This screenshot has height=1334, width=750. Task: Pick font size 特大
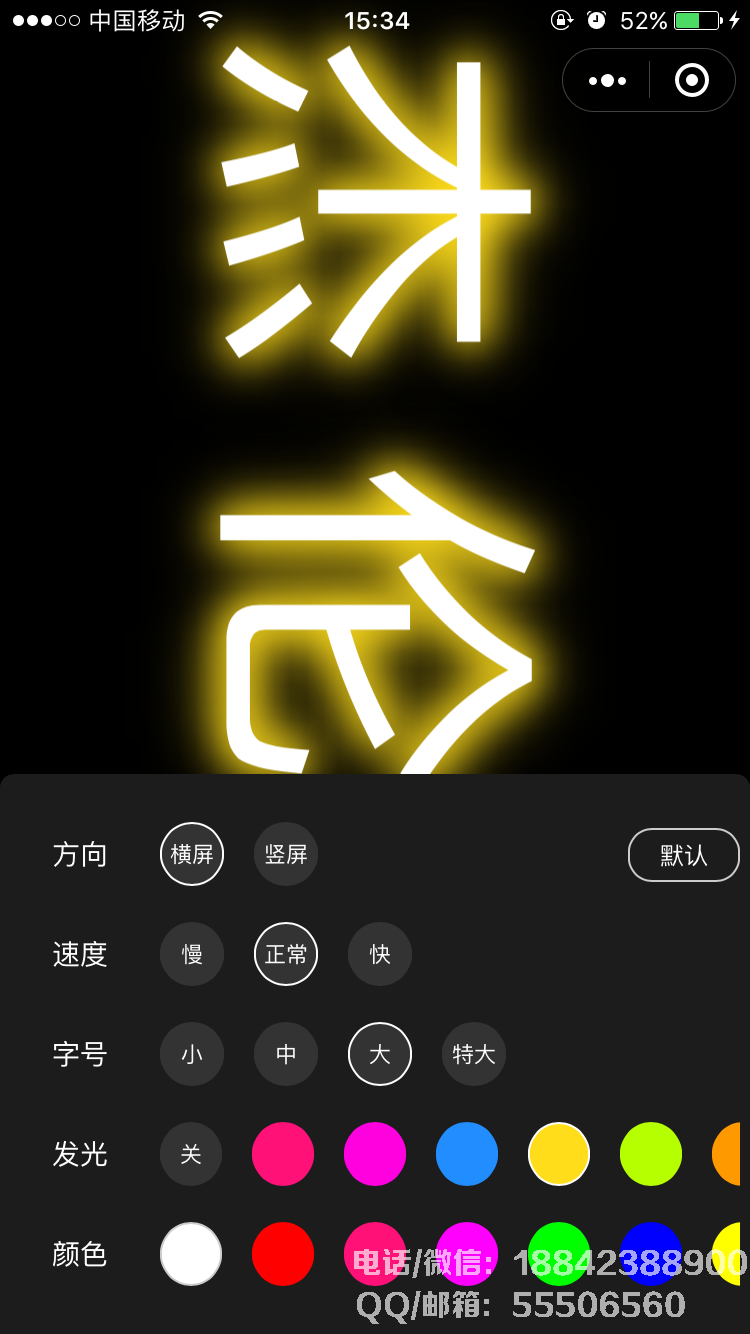point(474,1054)
